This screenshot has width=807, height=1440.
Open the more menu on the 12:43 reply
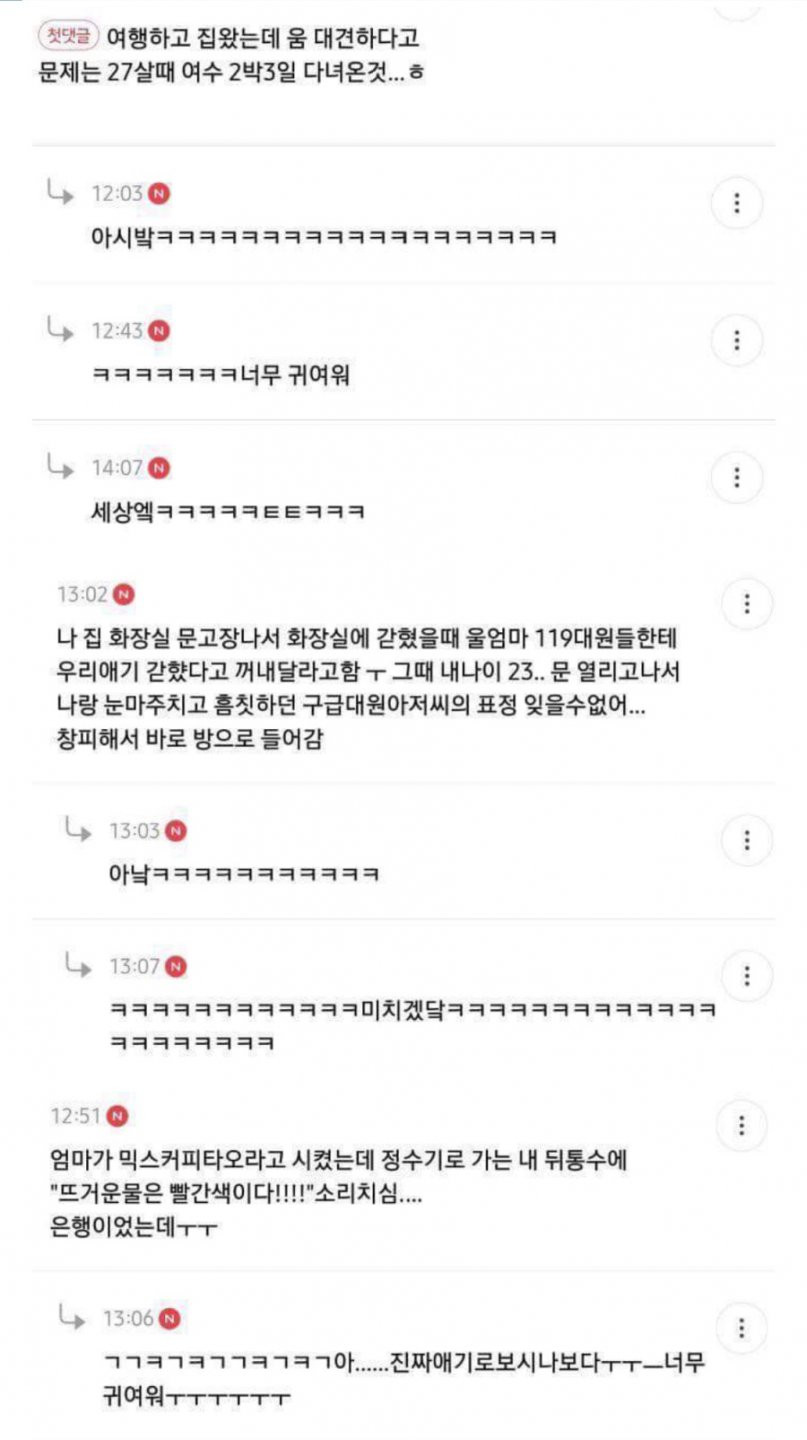[x=737, y=341]
